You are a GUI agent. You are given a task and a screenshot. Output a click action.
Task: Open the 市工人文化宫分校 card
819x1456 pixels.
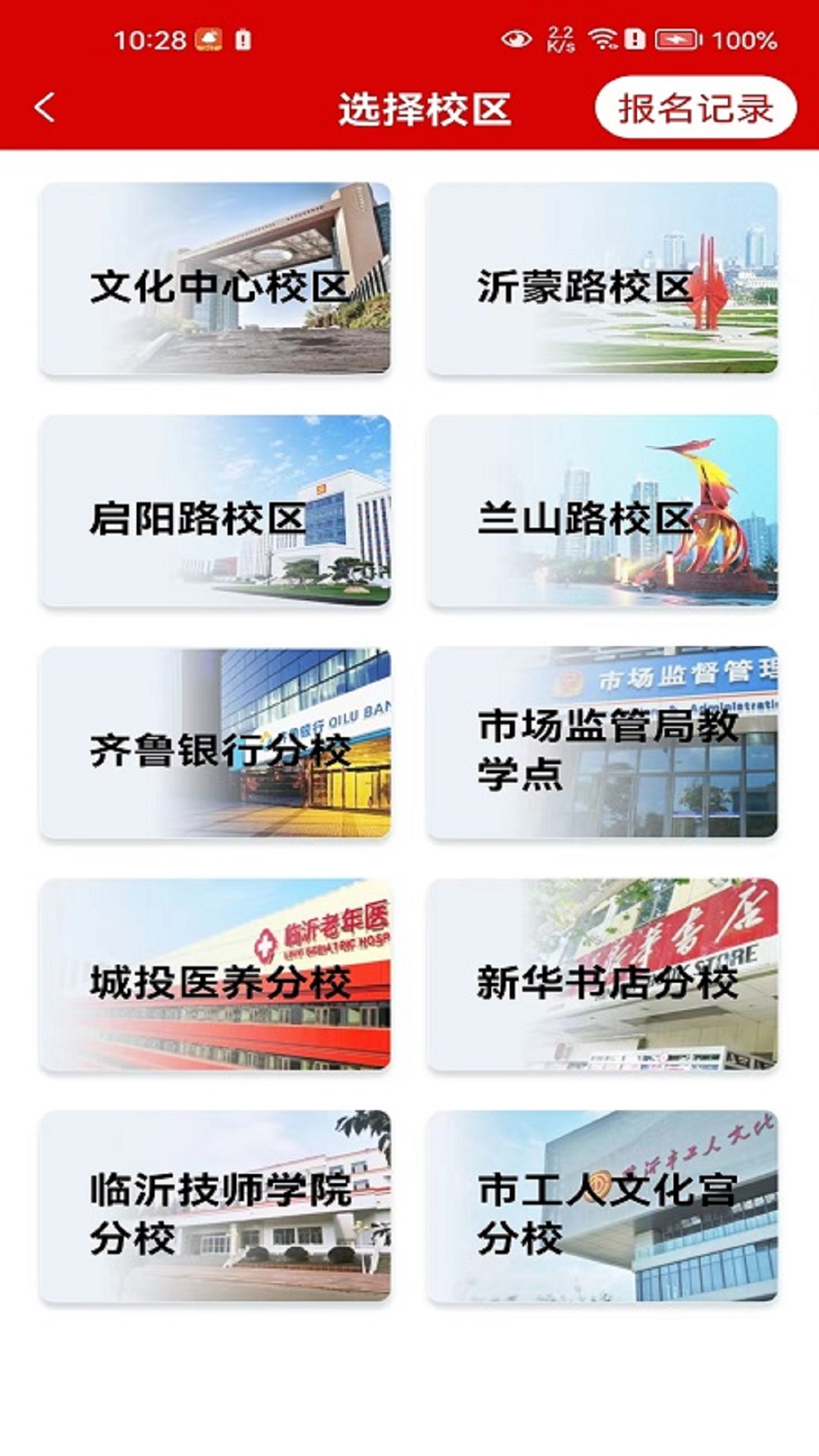click(x=602, y=1207)
